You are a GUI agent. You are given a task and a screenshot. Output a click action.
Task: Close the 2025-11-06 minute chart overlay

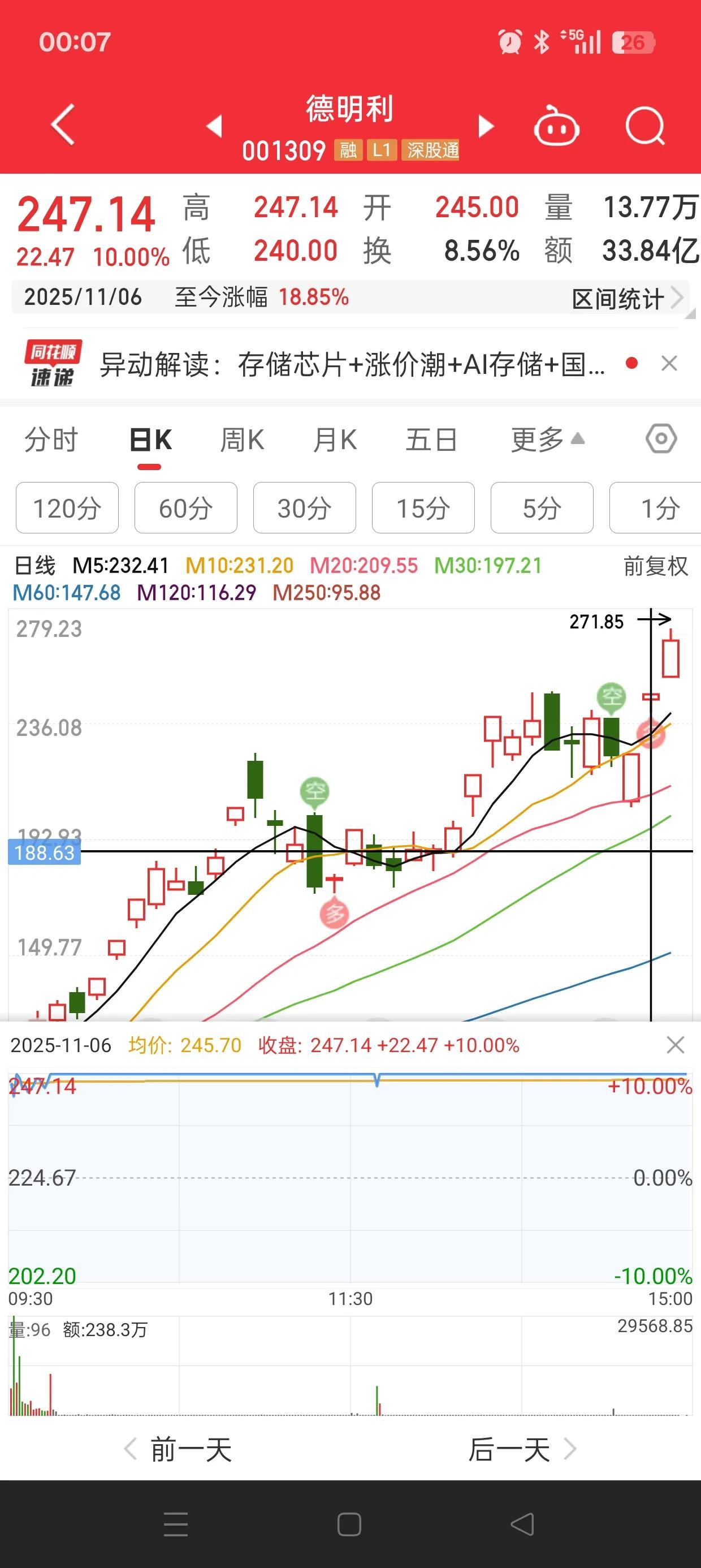(675, 1045)
